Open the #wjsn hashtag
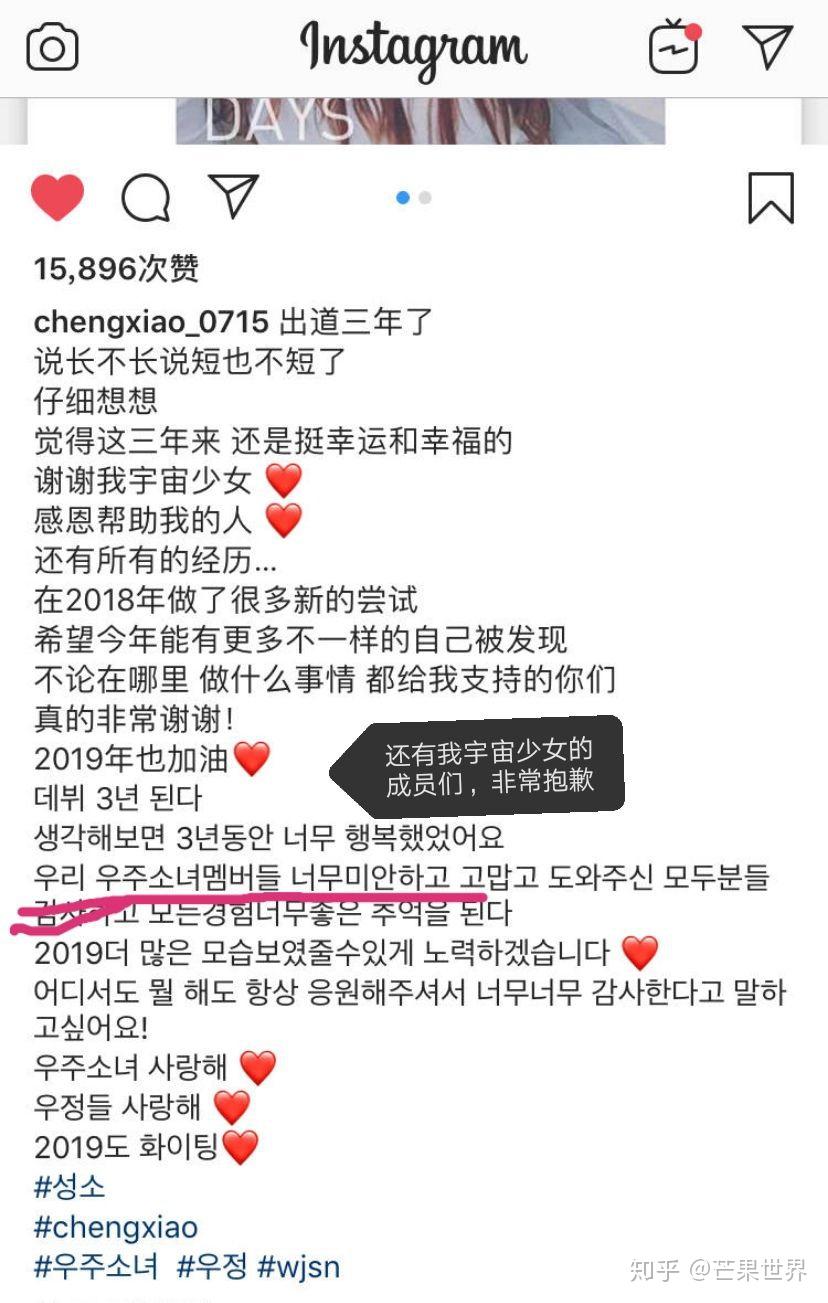The height and width of the screenshot is (1303, 828). [x=299, y=1267]
